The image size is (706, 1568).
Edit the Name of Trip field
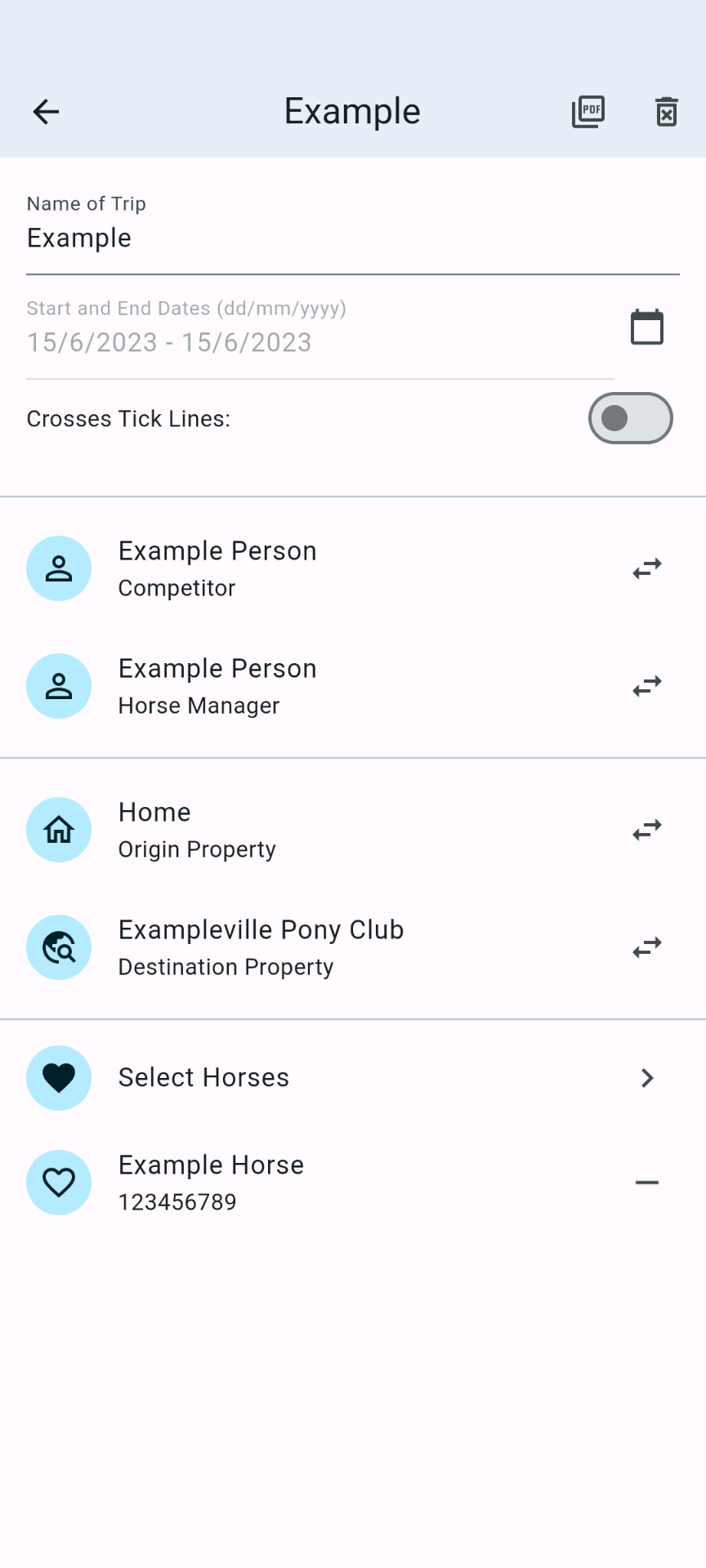[351, 238]
